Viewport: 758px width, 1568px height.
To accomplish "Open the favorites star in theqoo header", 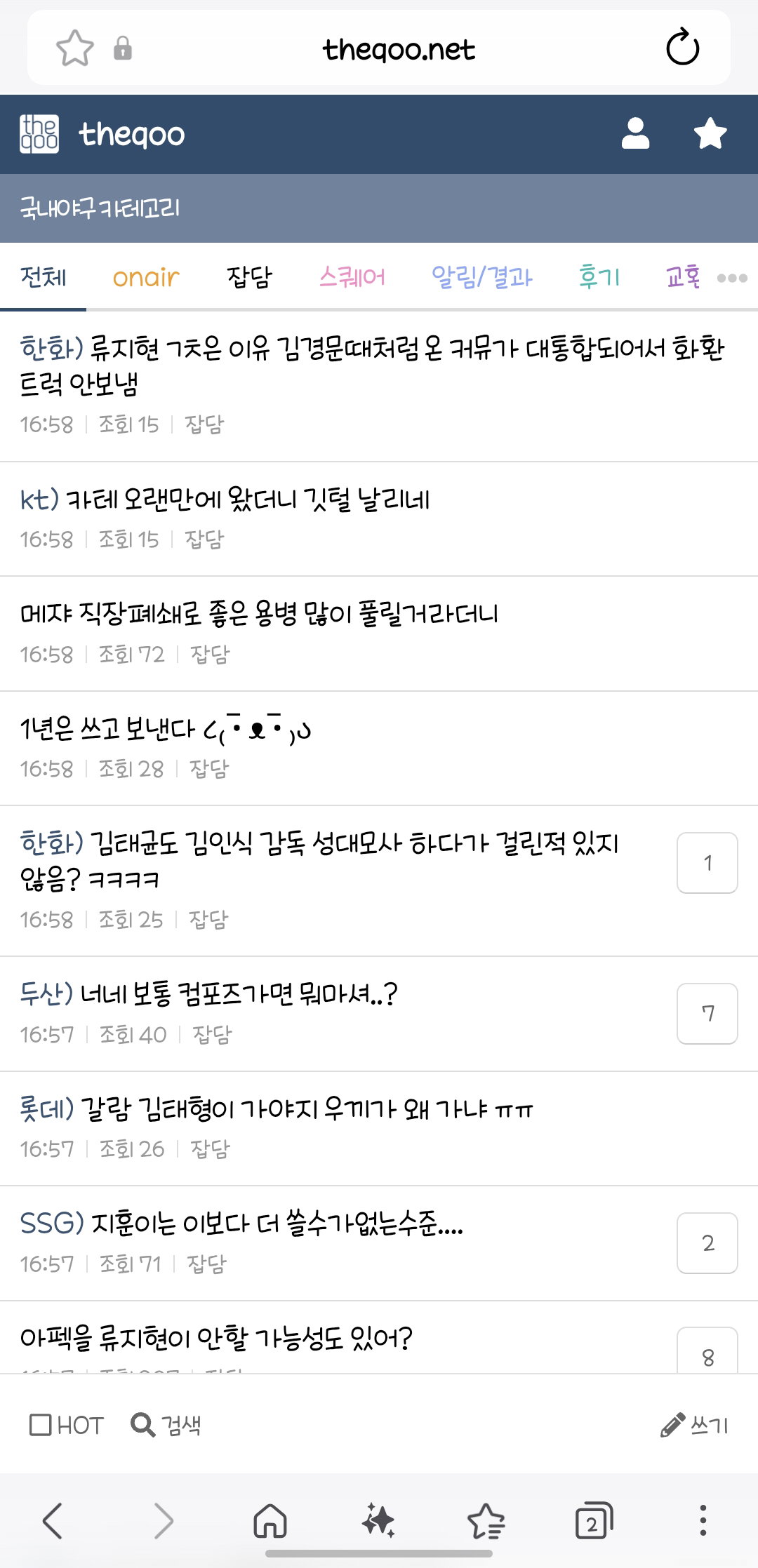I will 710,133.
